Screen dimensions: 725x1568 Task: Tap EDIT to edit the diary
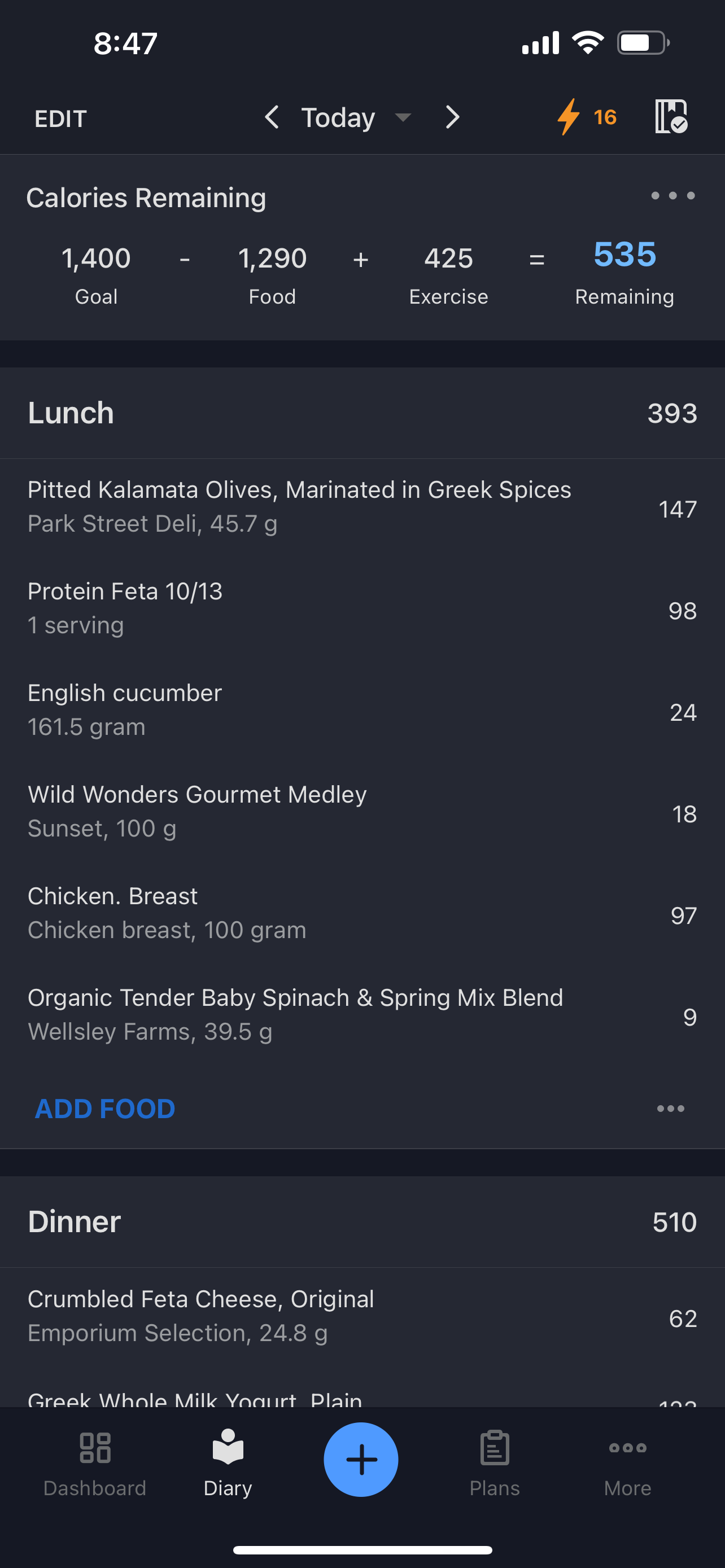pos(60,118)
